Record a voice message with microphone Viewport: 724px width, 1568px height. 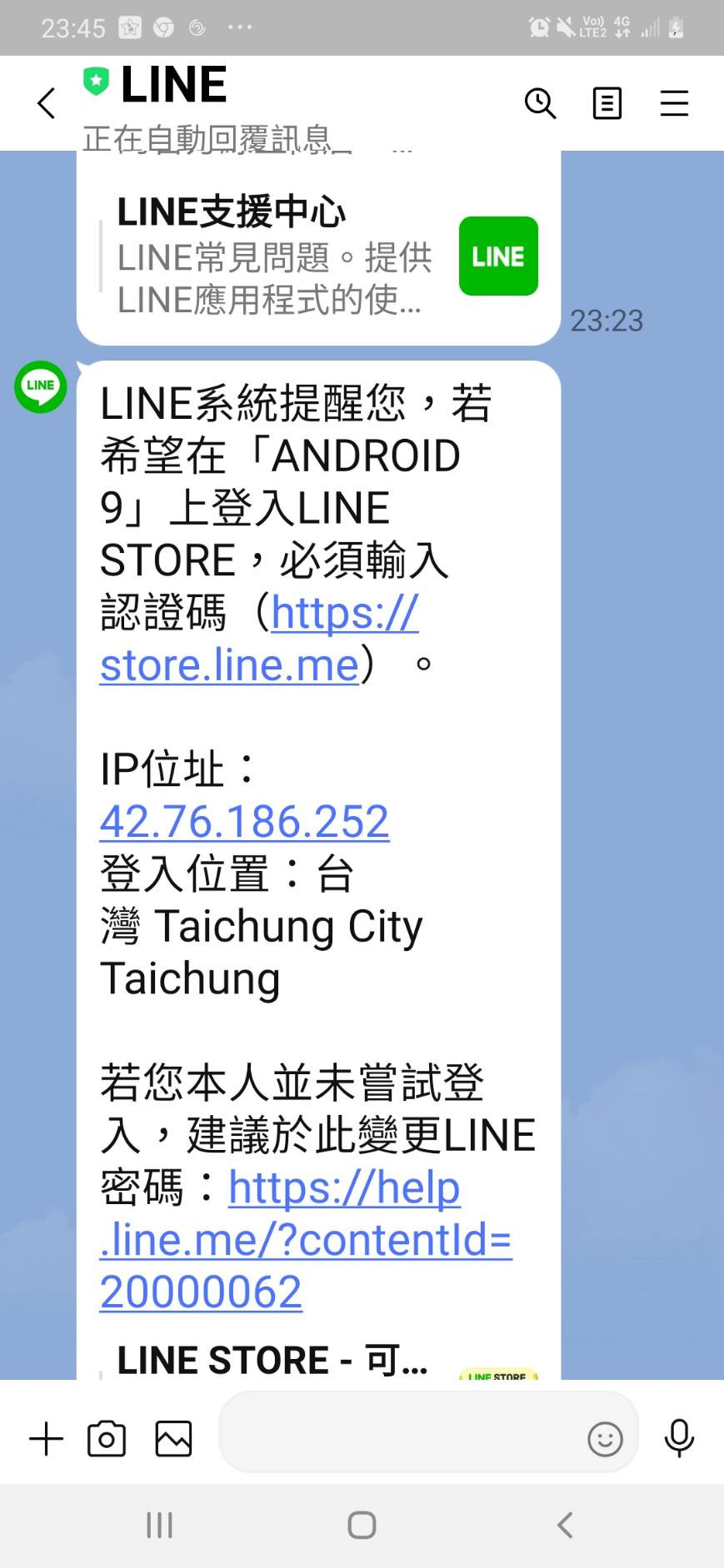pos(679,1438)
